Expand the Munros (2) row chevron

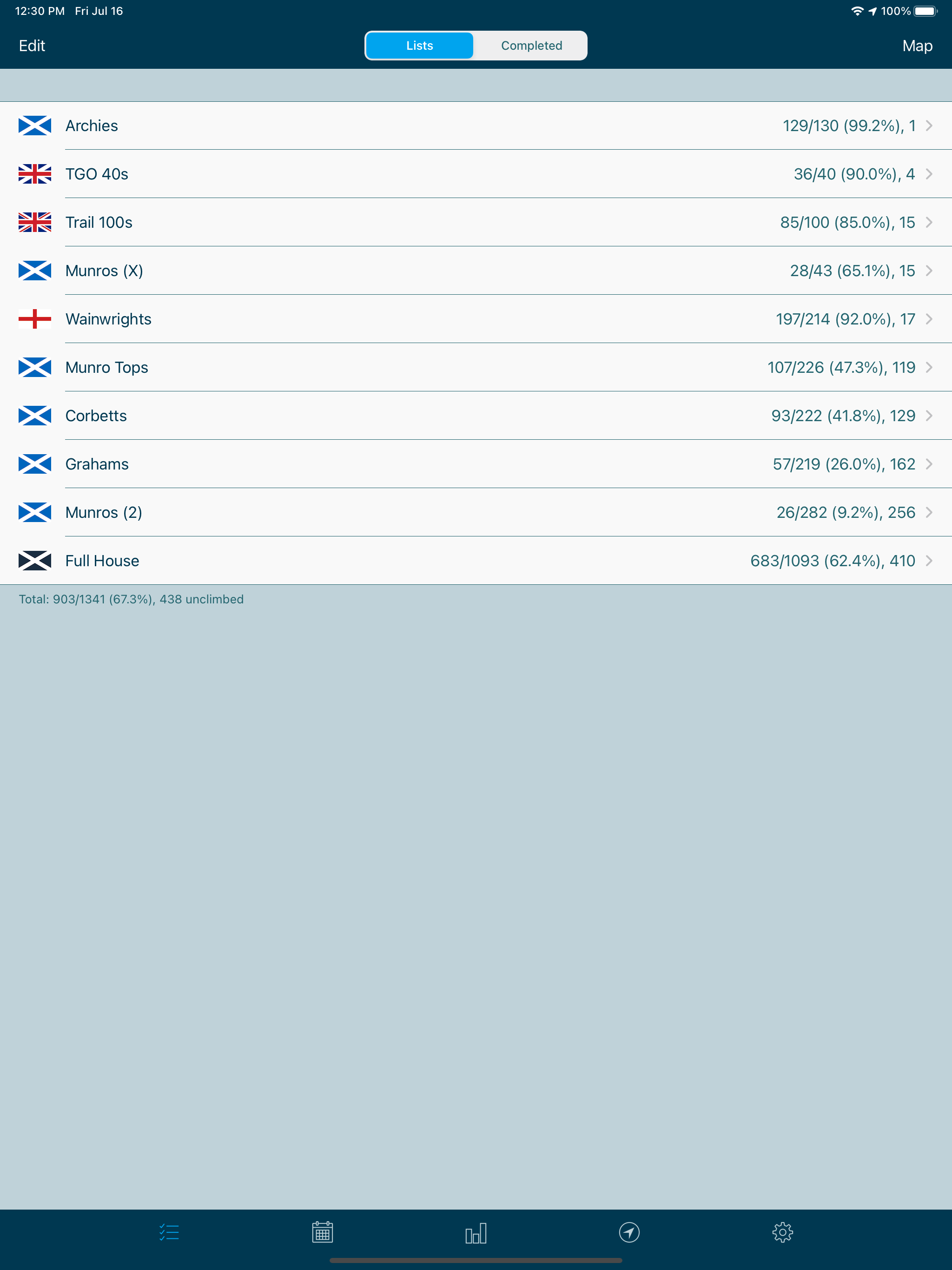coord(929,512)
